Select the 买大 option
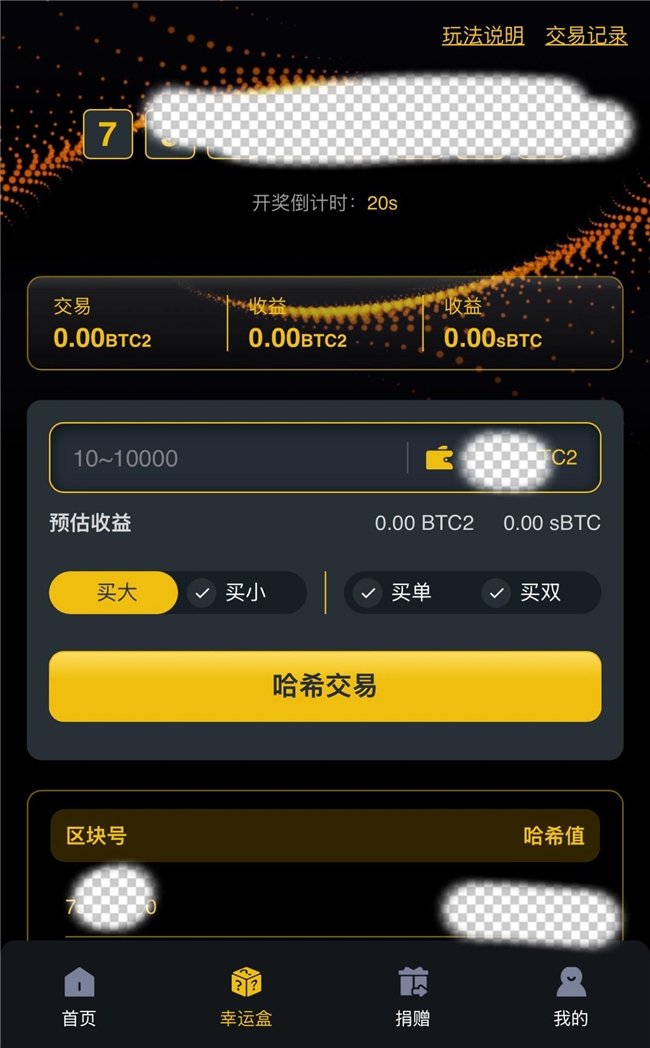The image size is (650, 1048). (x=115, y=592)
